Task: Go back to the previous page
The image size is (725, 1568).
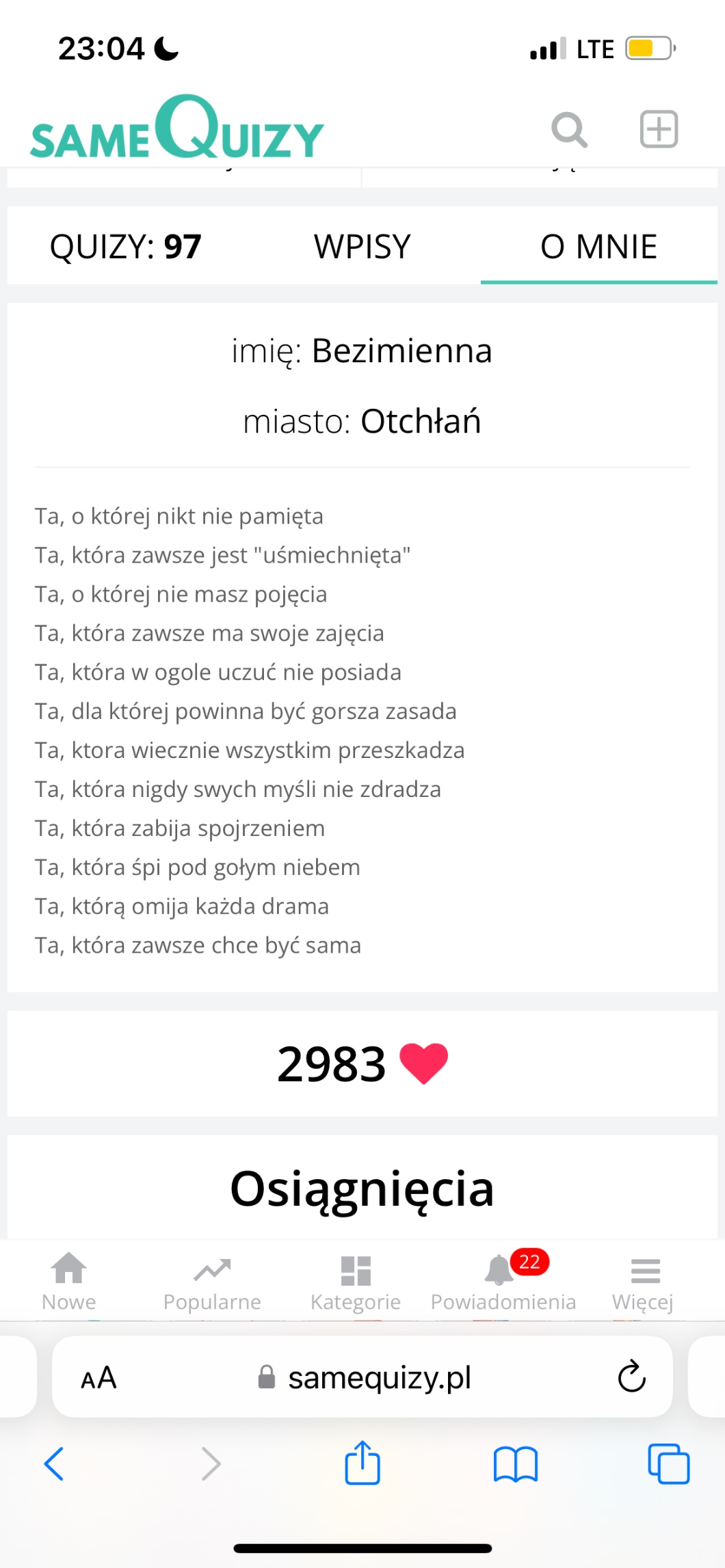Action: pyautogui.click(x=54, y=1463)
